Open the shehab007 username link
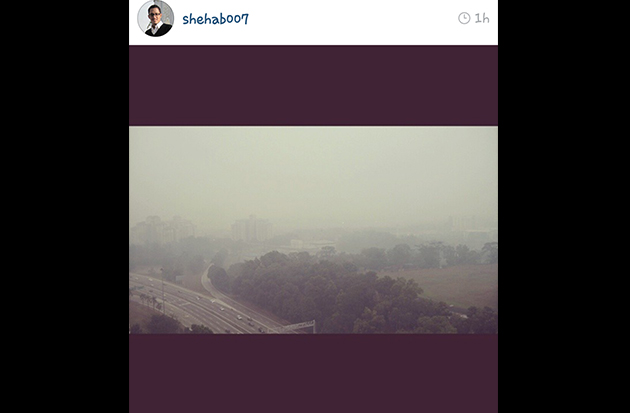This screenshot has width=630, height=413. [x=215, y=20]
